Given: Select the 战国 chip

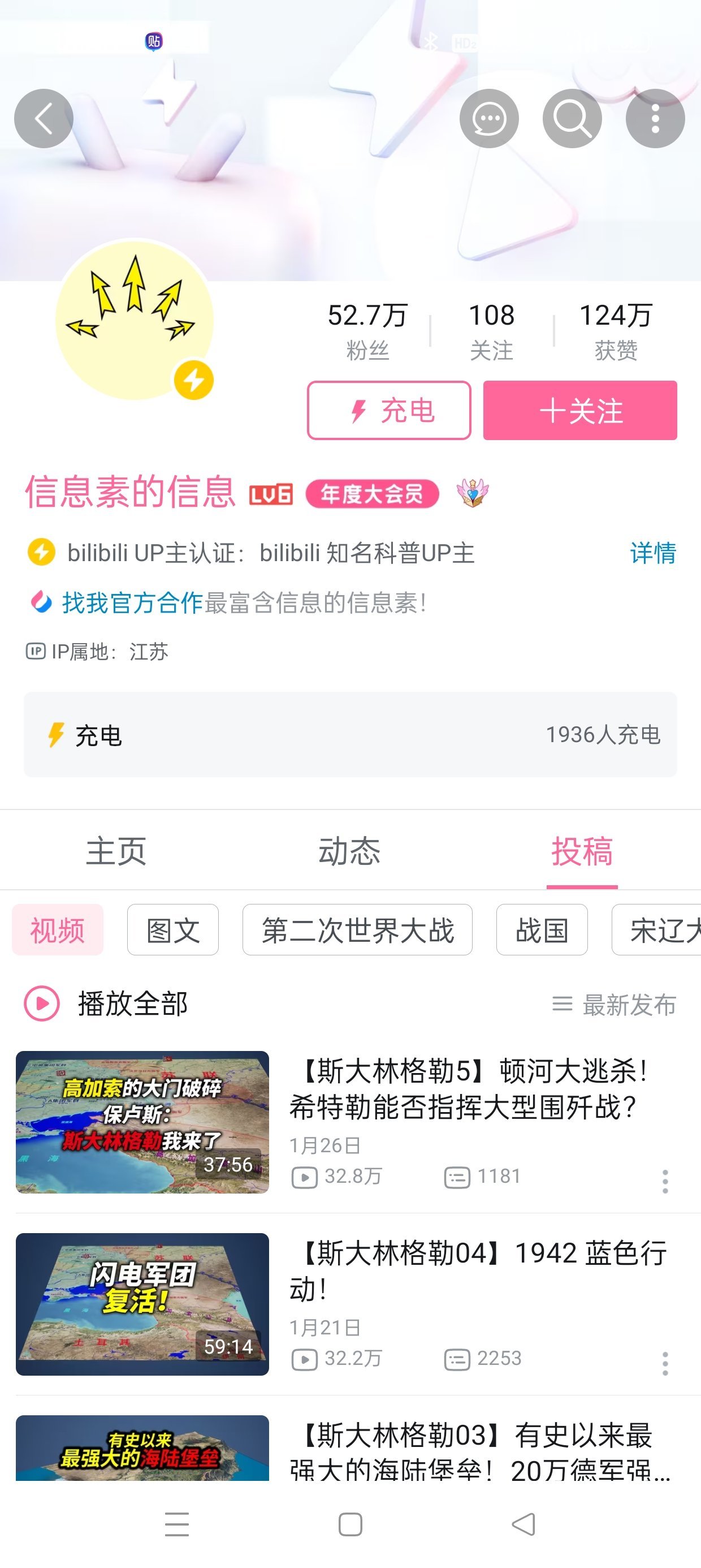Looking at the screenshot, I should pyautogui.click(x=542, y=929).
